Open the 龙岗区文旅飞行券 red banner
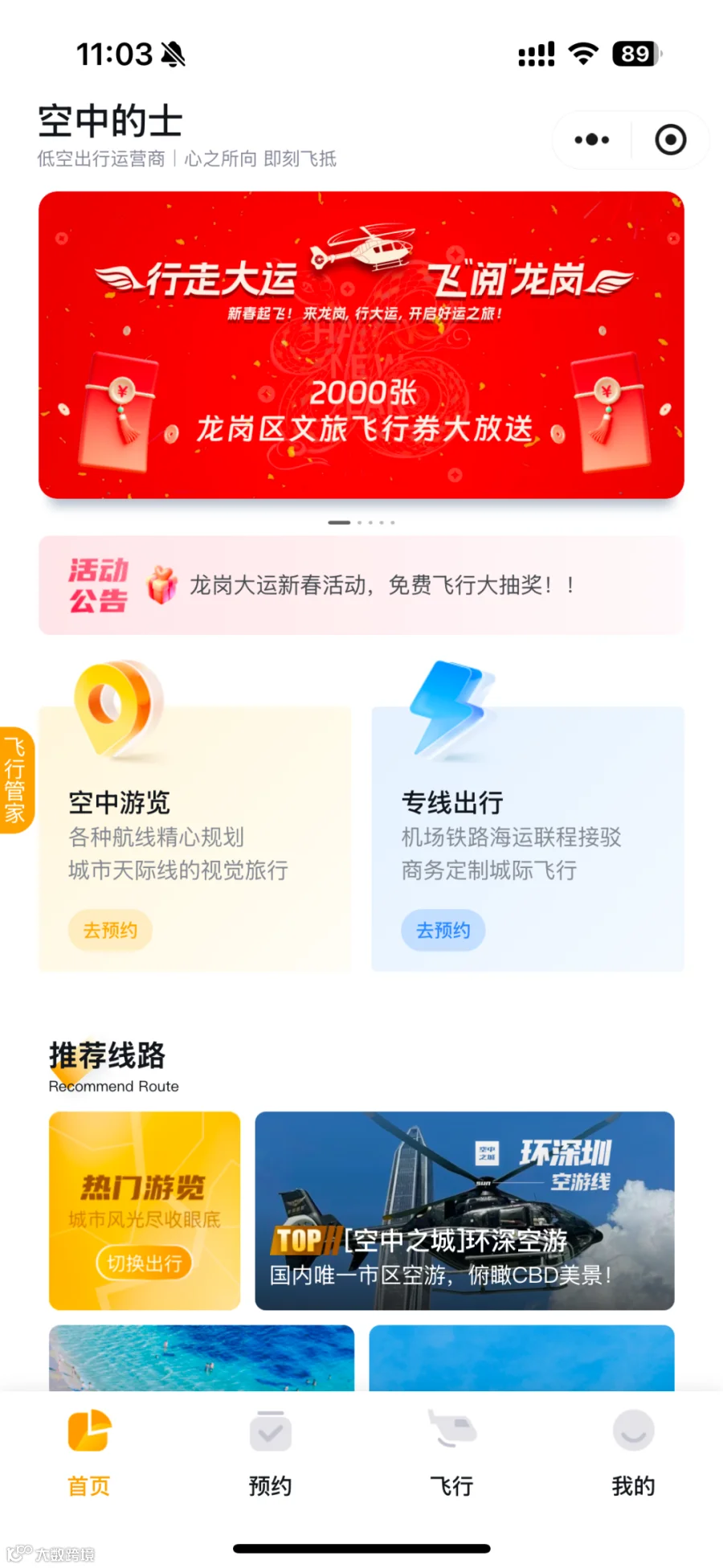Screen dimensions: 723x1568 [x=361, y=345]
